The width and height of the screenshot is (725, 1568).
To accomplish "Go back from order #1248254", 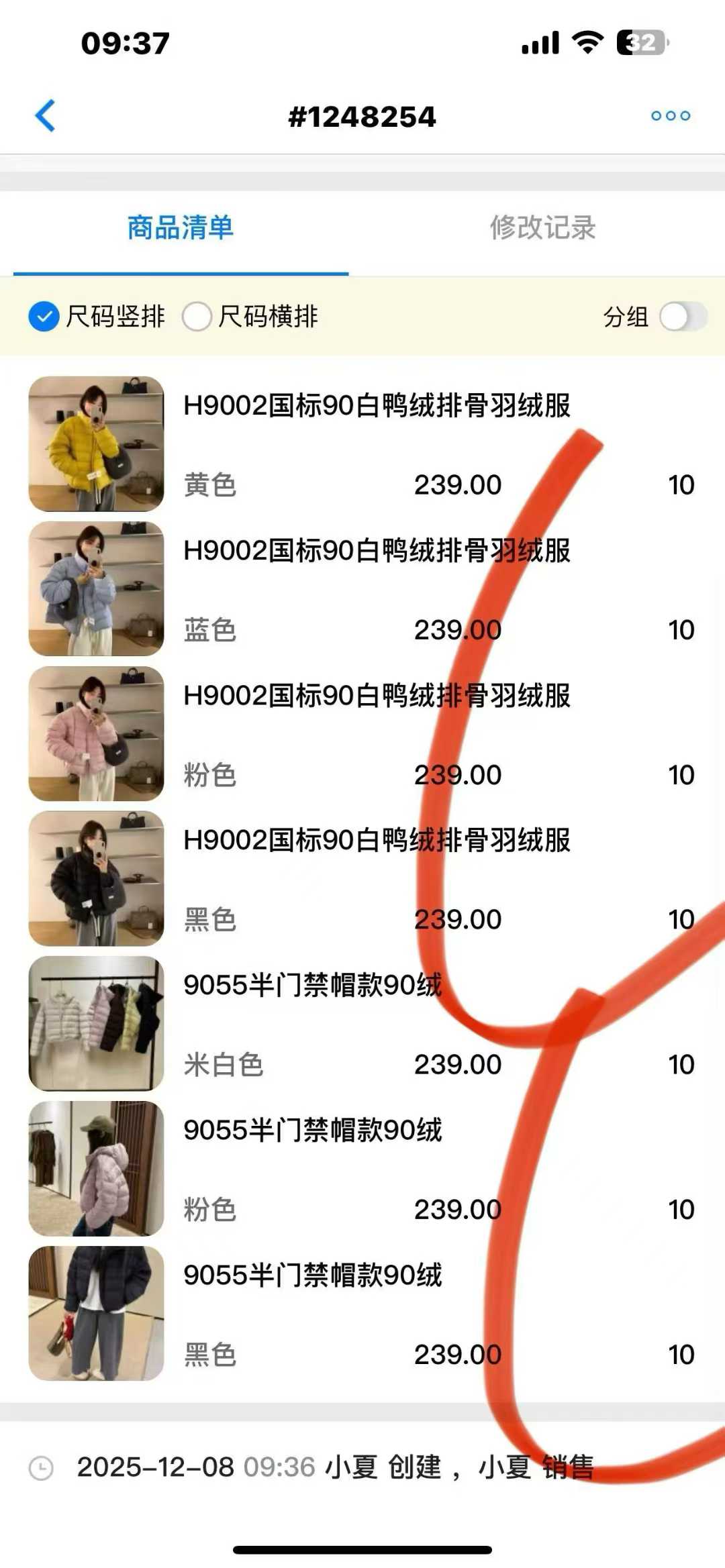I will [x=45, y=116].
